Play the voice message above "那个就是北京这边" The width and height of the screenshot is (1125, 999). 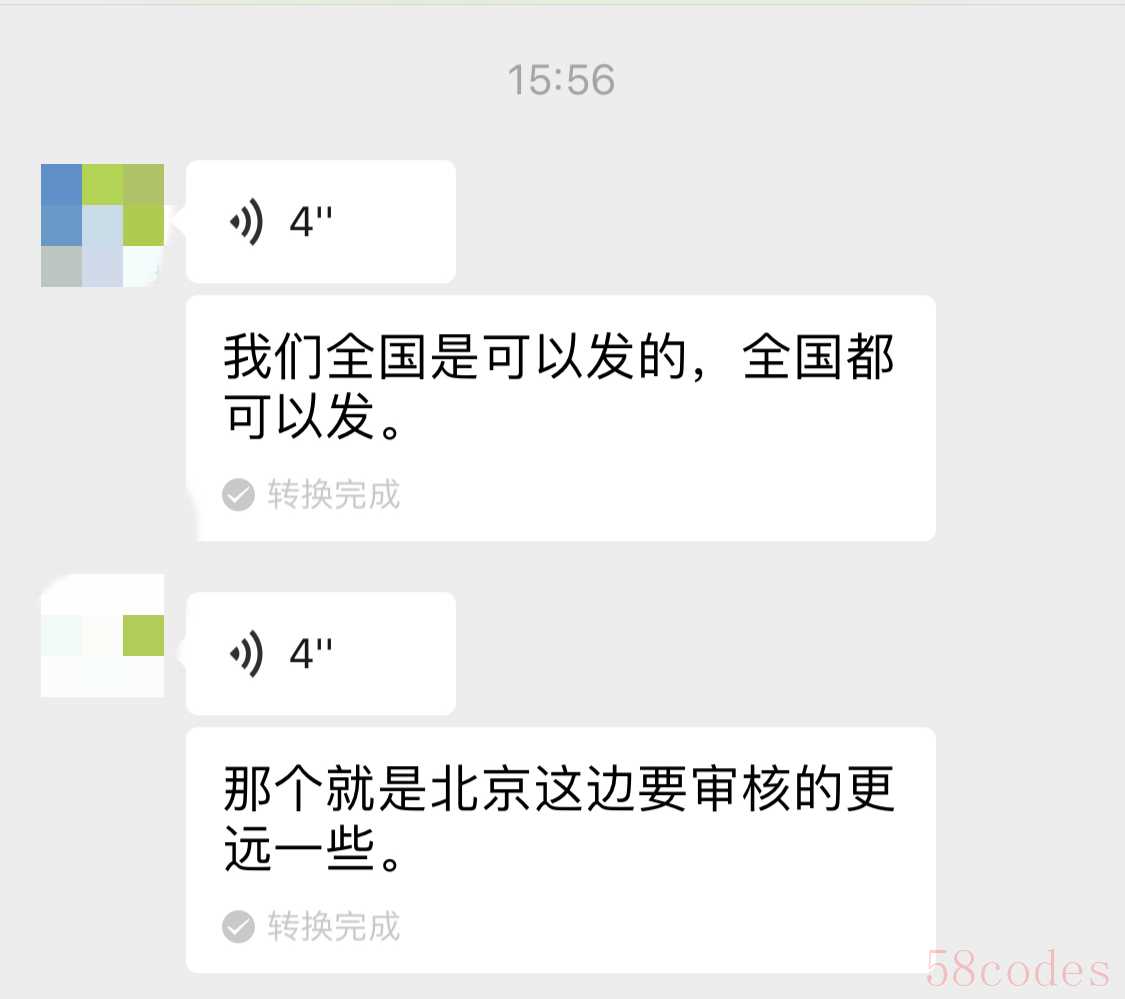click(x=320, y=654)
